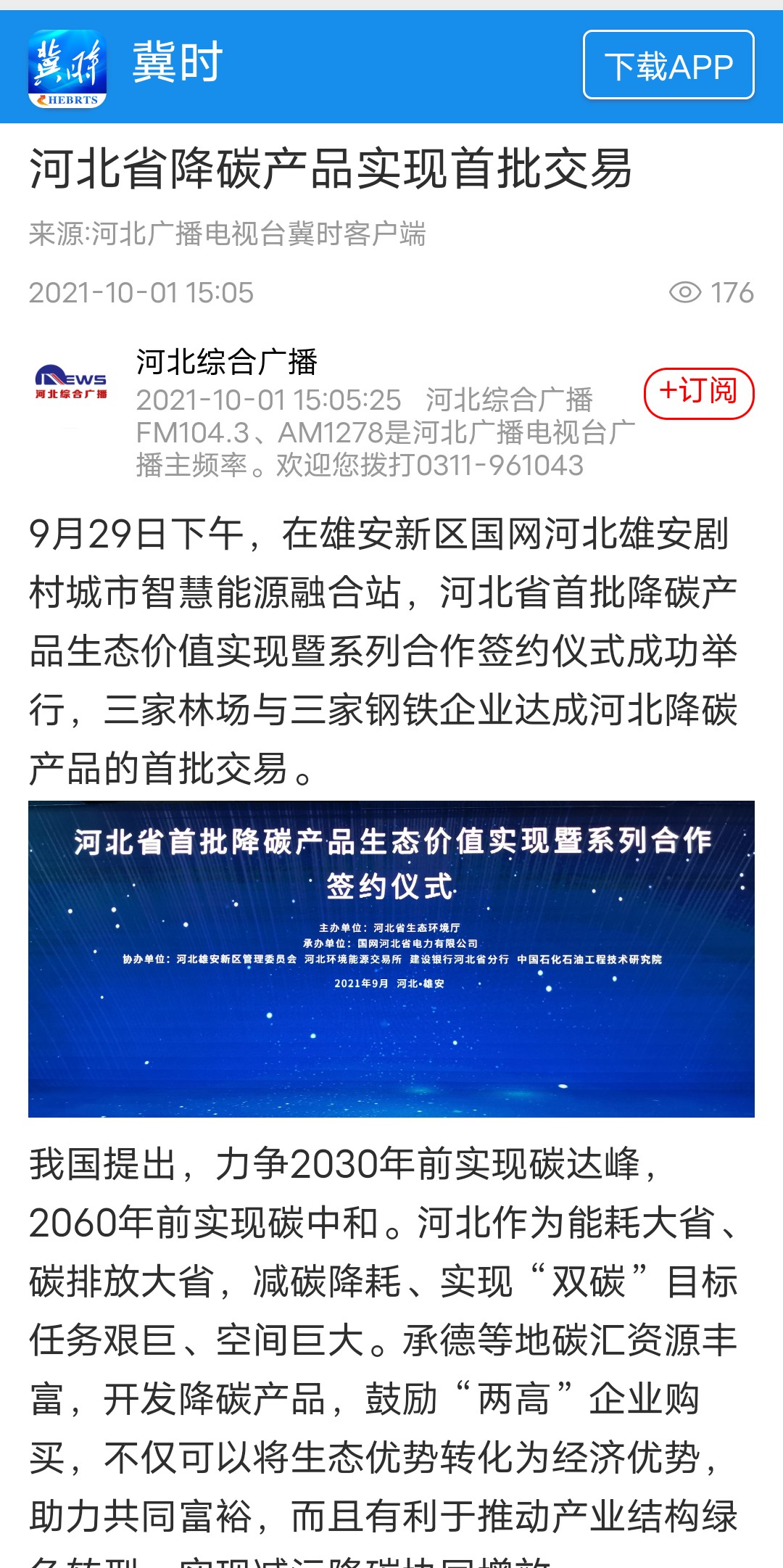Viewport: 783px width, 1568px height.
Task: Tap the 下载APP download button
Action: 668,65
